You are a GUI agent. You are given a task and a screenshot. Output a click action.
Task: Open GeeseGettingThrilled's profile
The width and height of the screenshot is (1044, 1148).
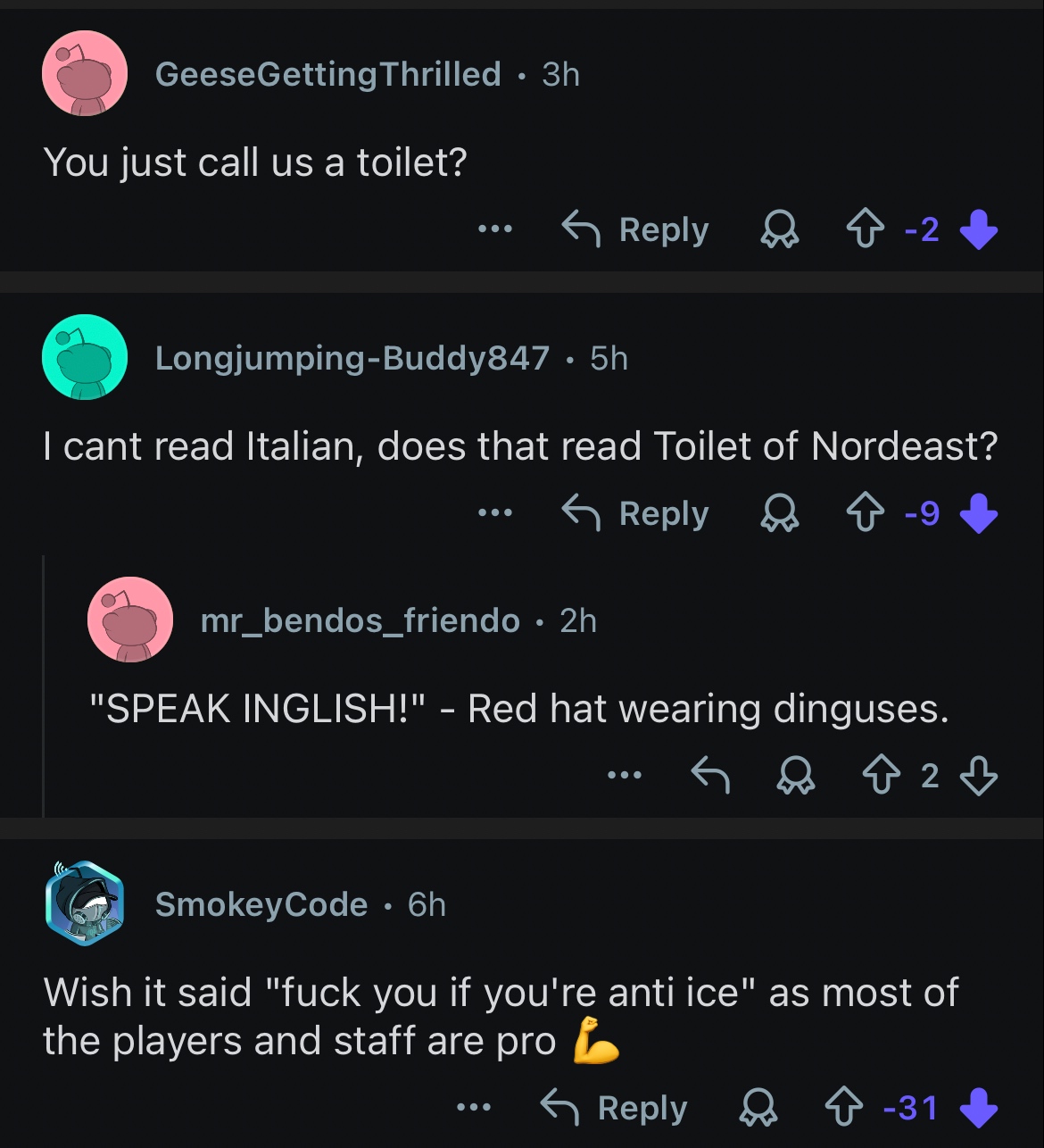327,74
